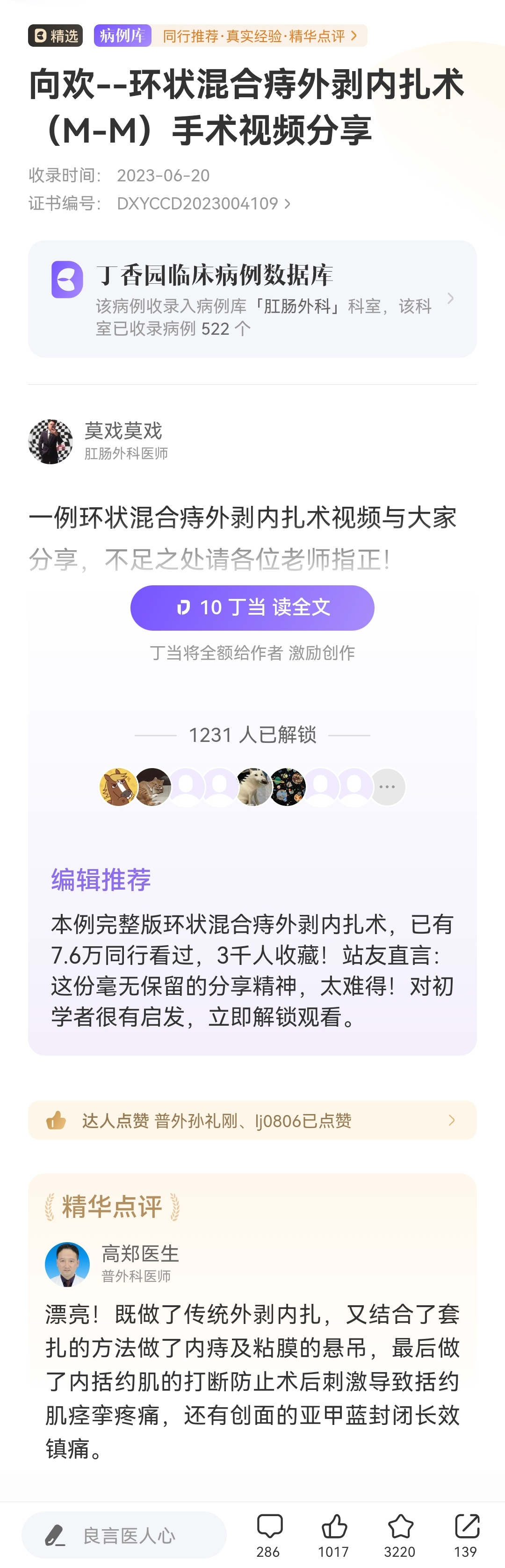Tap 10 丁当 读全文 button
This screenshot has width=505, height=1568.
252,607
